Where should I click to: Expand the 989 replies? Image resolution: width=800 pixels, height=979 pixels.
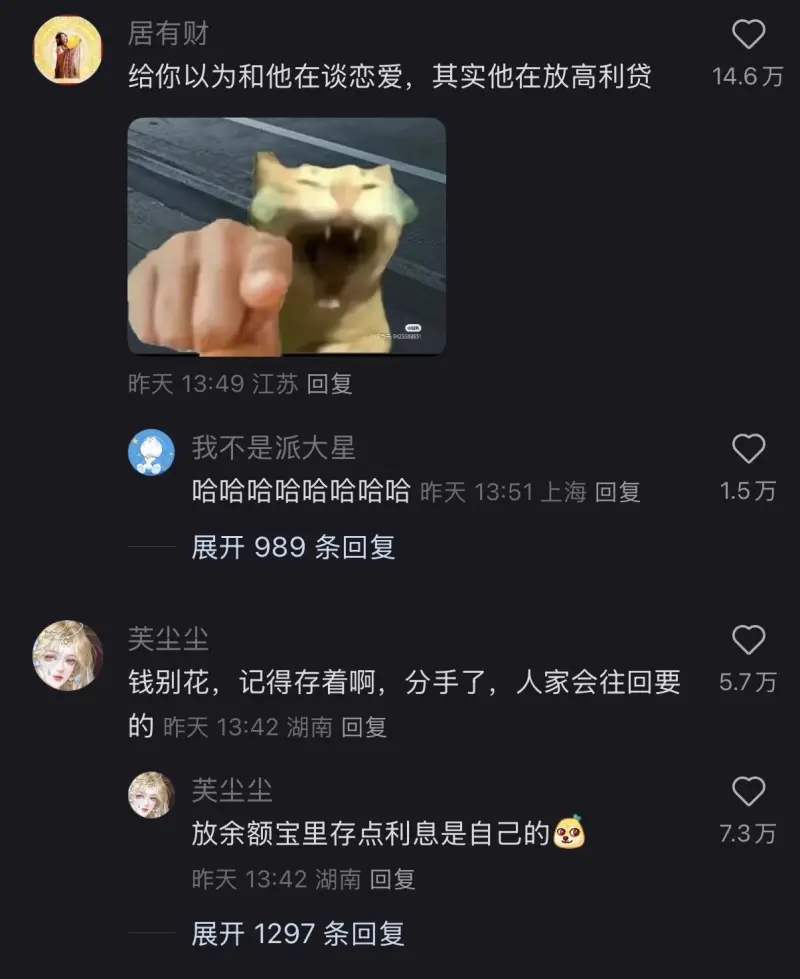pyautogui.click(x=293, y=547)
